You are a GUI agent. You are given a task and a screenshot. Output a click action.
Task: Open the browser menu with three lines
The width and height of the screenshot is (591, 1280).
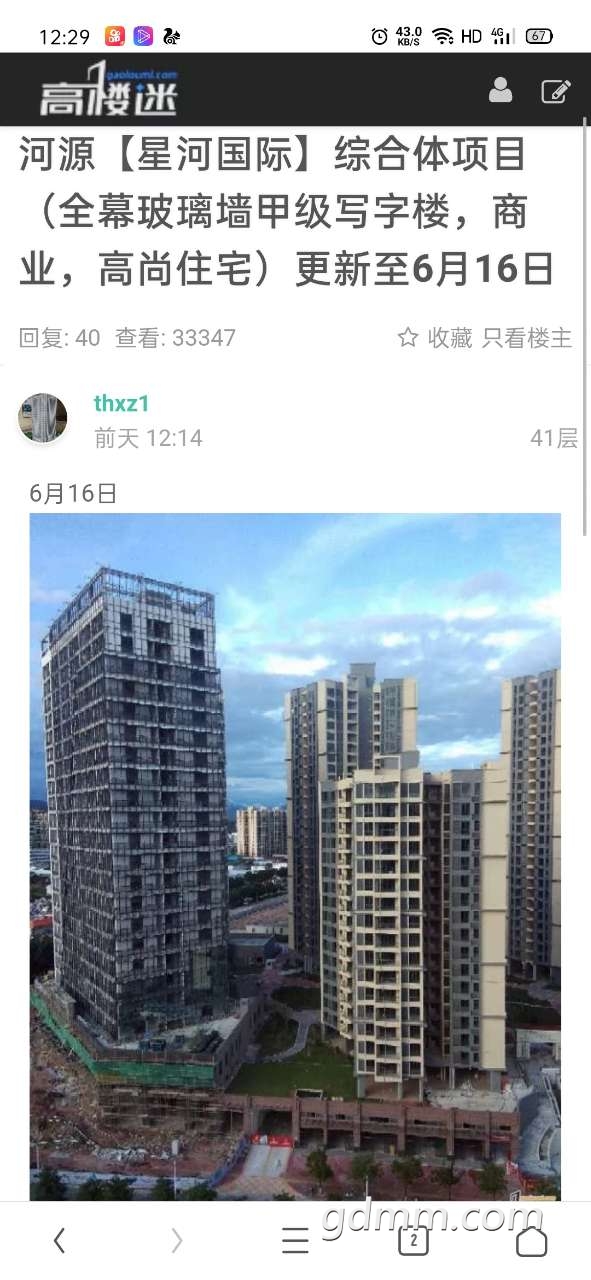tap(295, 1241)
